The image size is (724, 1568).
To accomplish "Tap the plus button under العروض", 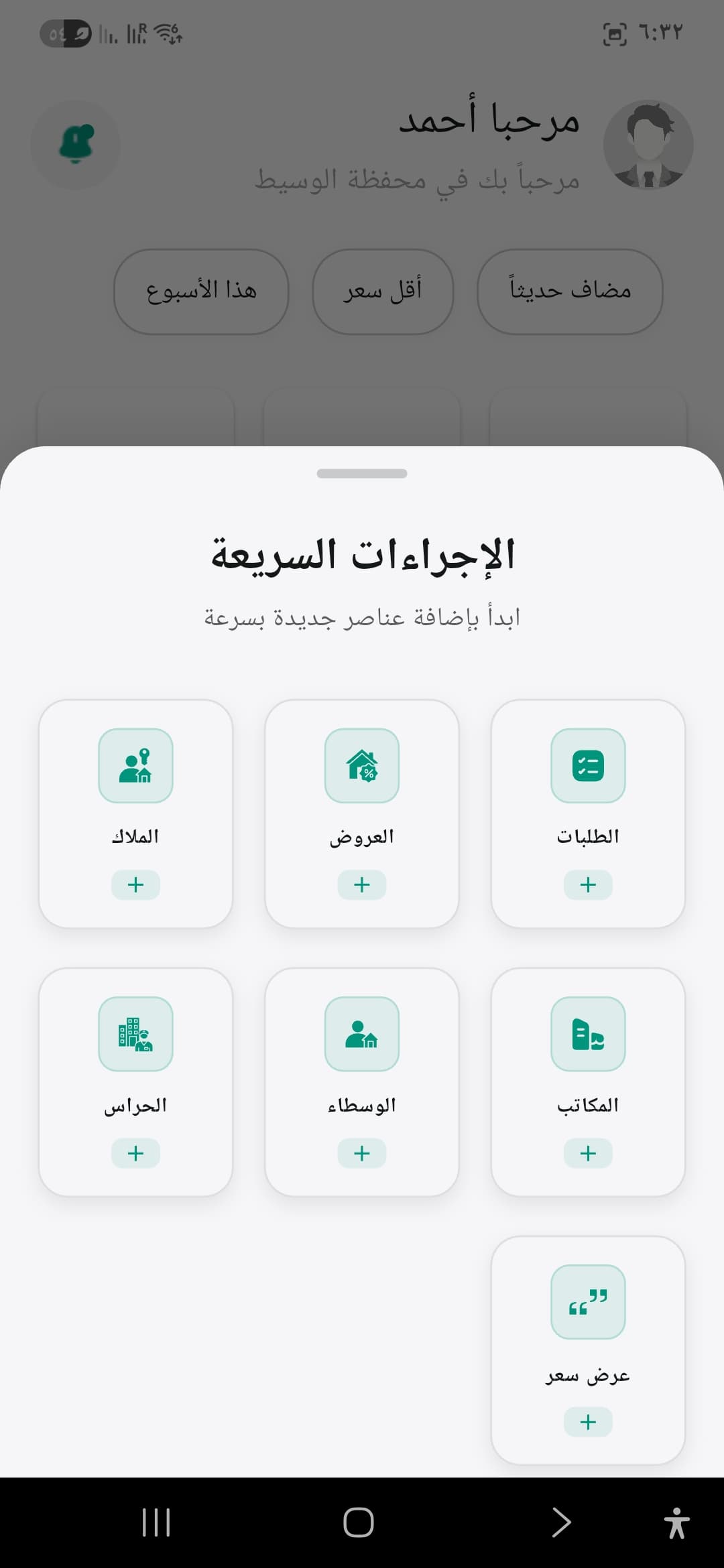I will coord(362,885).
